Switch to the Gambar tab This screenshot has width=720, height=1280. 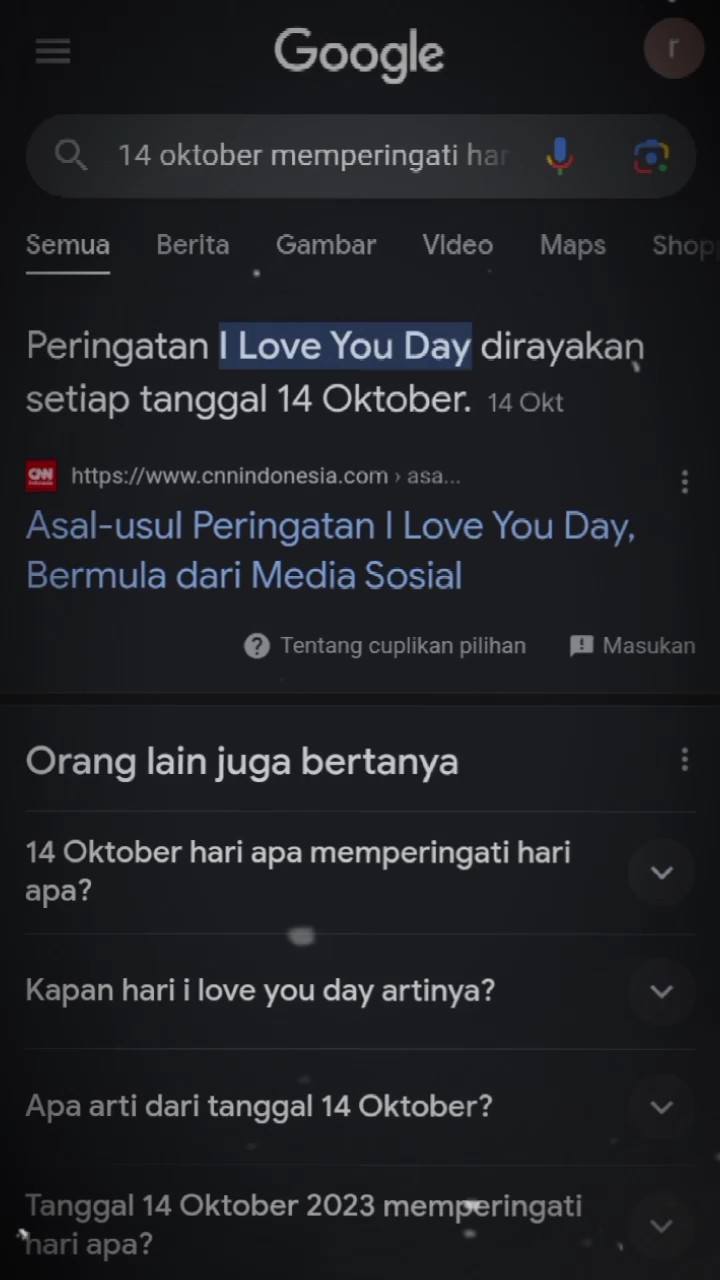326,245
